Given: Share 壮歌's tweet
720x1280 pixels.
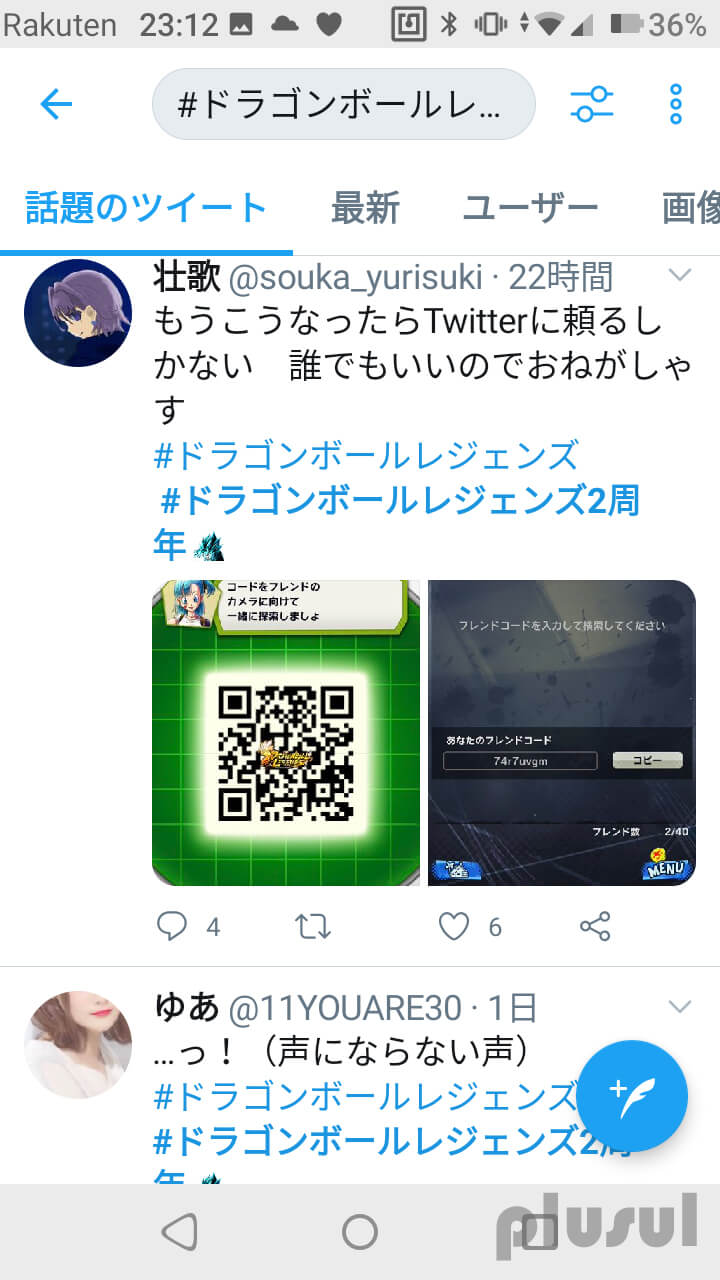Looking at the screenshot, I should (595, 927).
